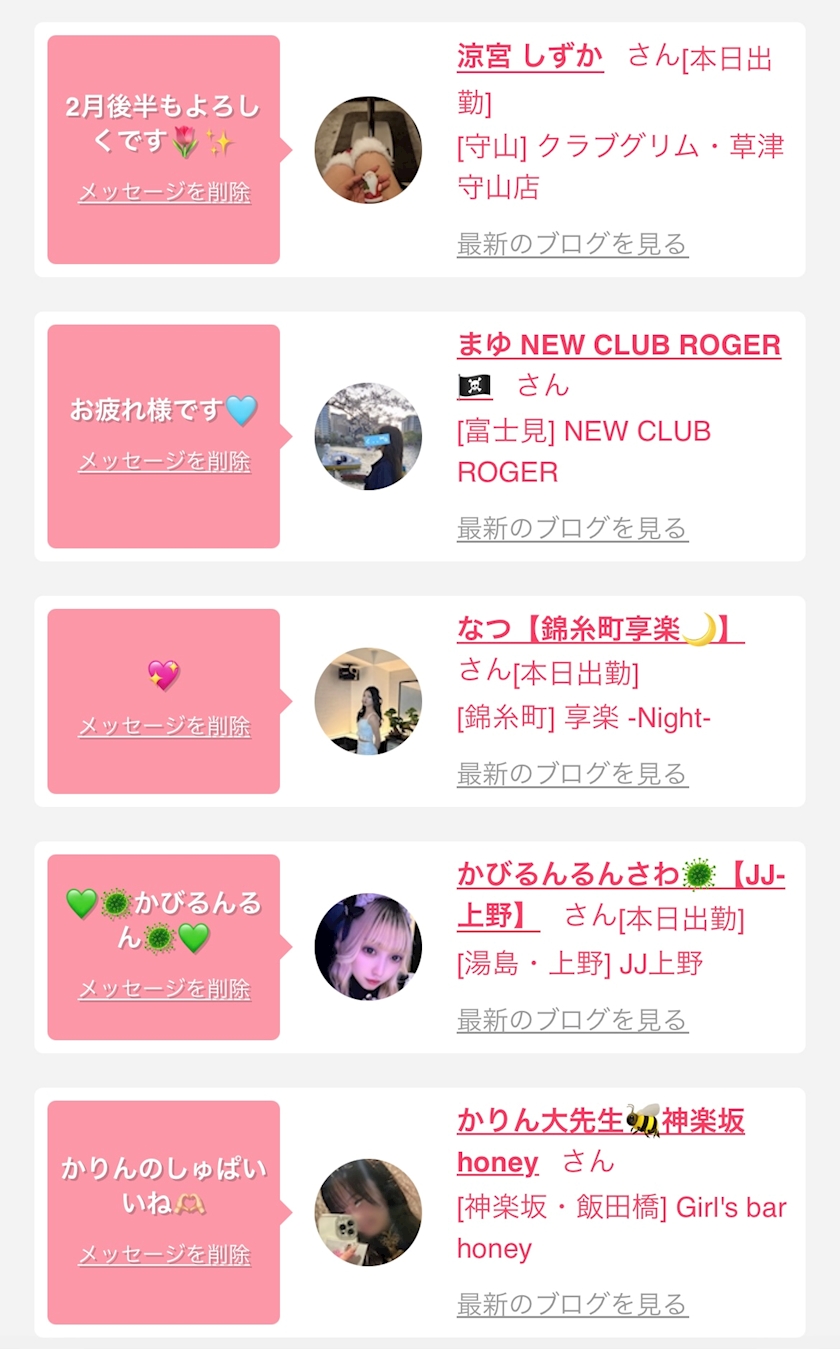Viewport: 840px width, 1349px height.
Task: Delete the お疲れ様です message
Action: [164, 461]
